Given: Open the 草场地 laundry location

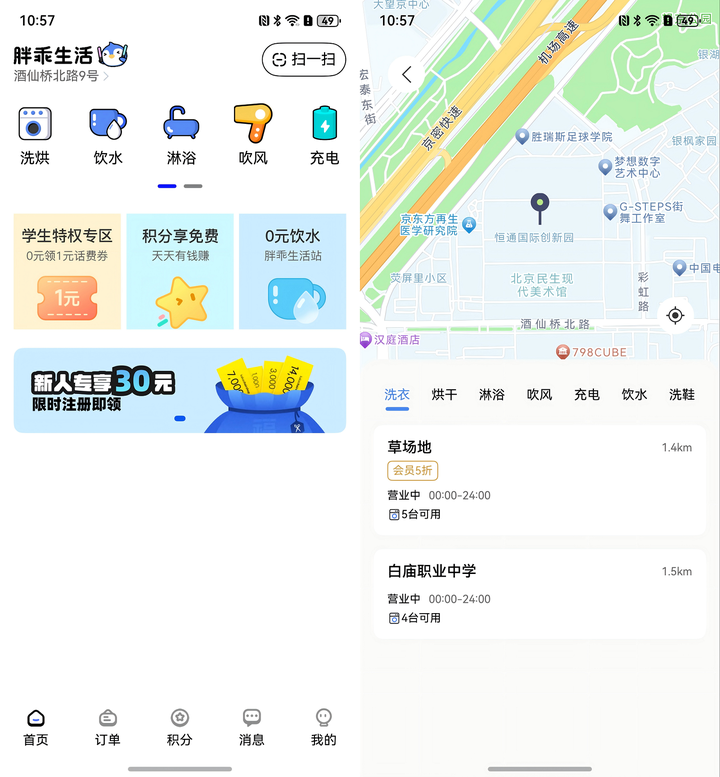Looking at the screenshot, I should 539,480.
